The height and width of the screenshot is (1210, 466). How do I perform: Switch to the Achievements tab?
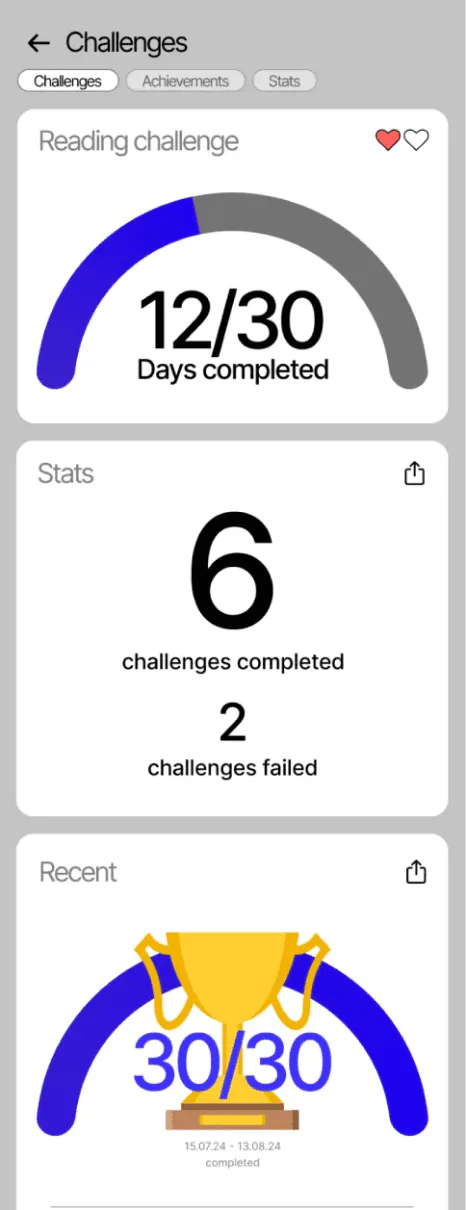(185, 81)
